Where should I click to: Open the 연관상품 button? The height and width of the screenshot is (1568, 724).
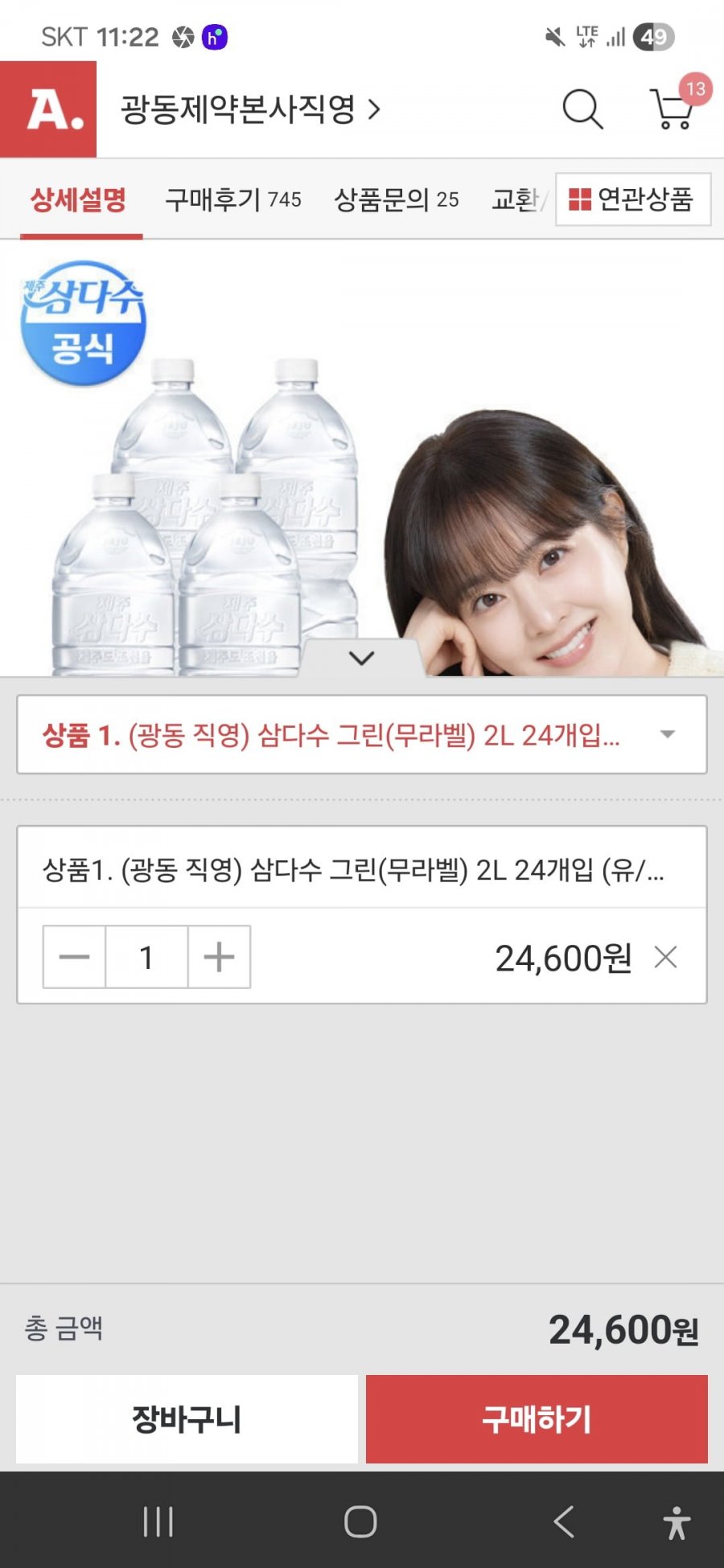pos(632,199)
